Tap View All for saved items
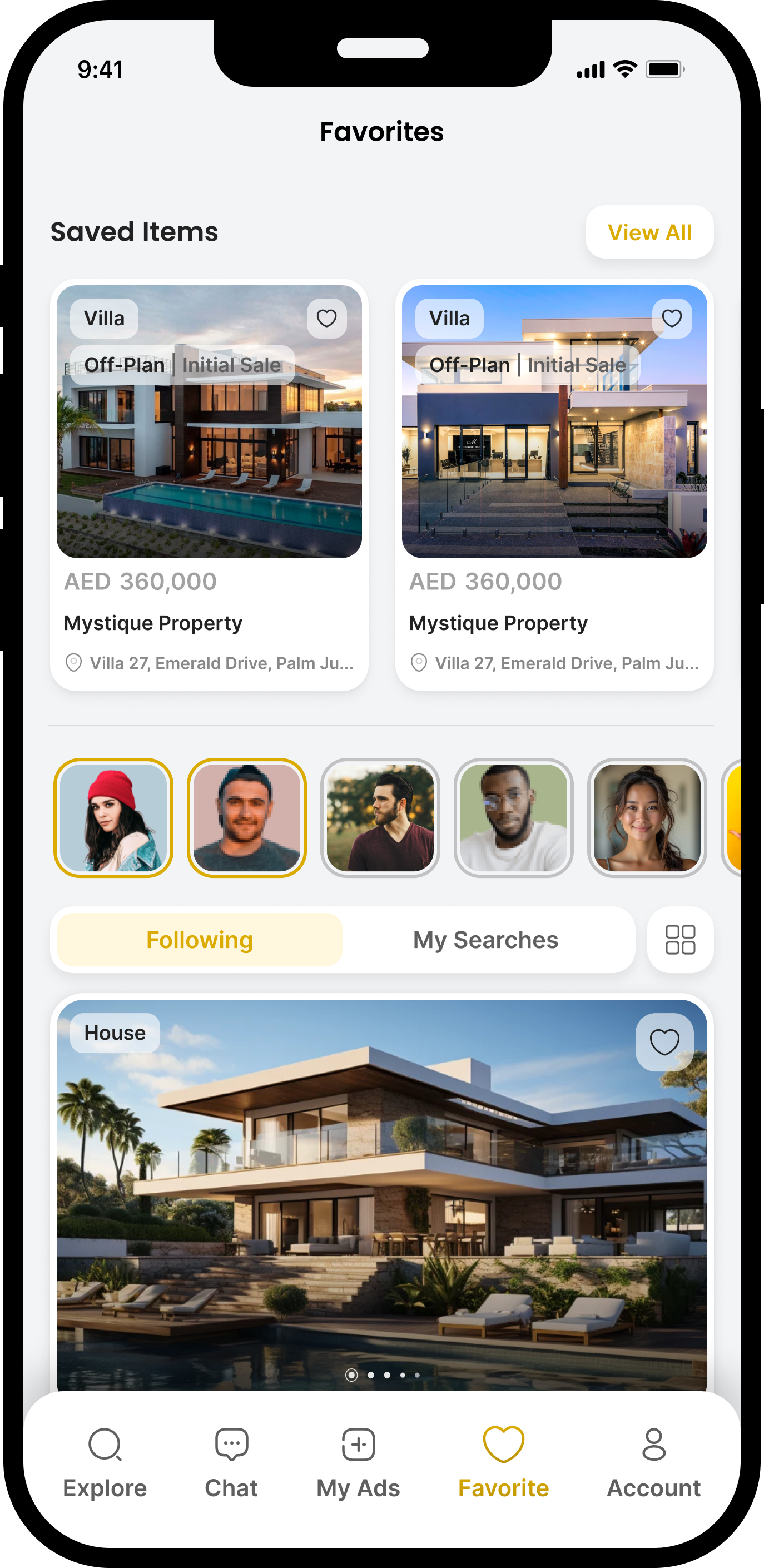Screen dimensions: 764x1568 [649, 232]
